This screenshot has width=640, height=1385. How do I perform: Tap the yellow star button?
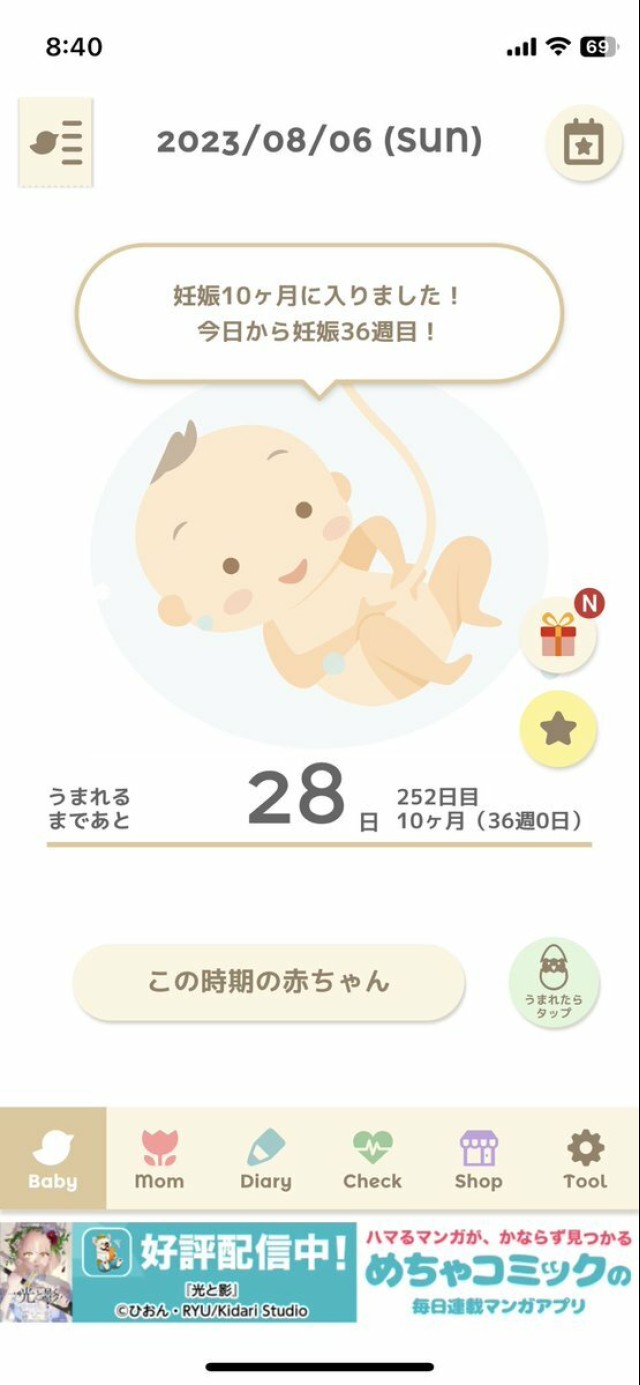[558, 729]
